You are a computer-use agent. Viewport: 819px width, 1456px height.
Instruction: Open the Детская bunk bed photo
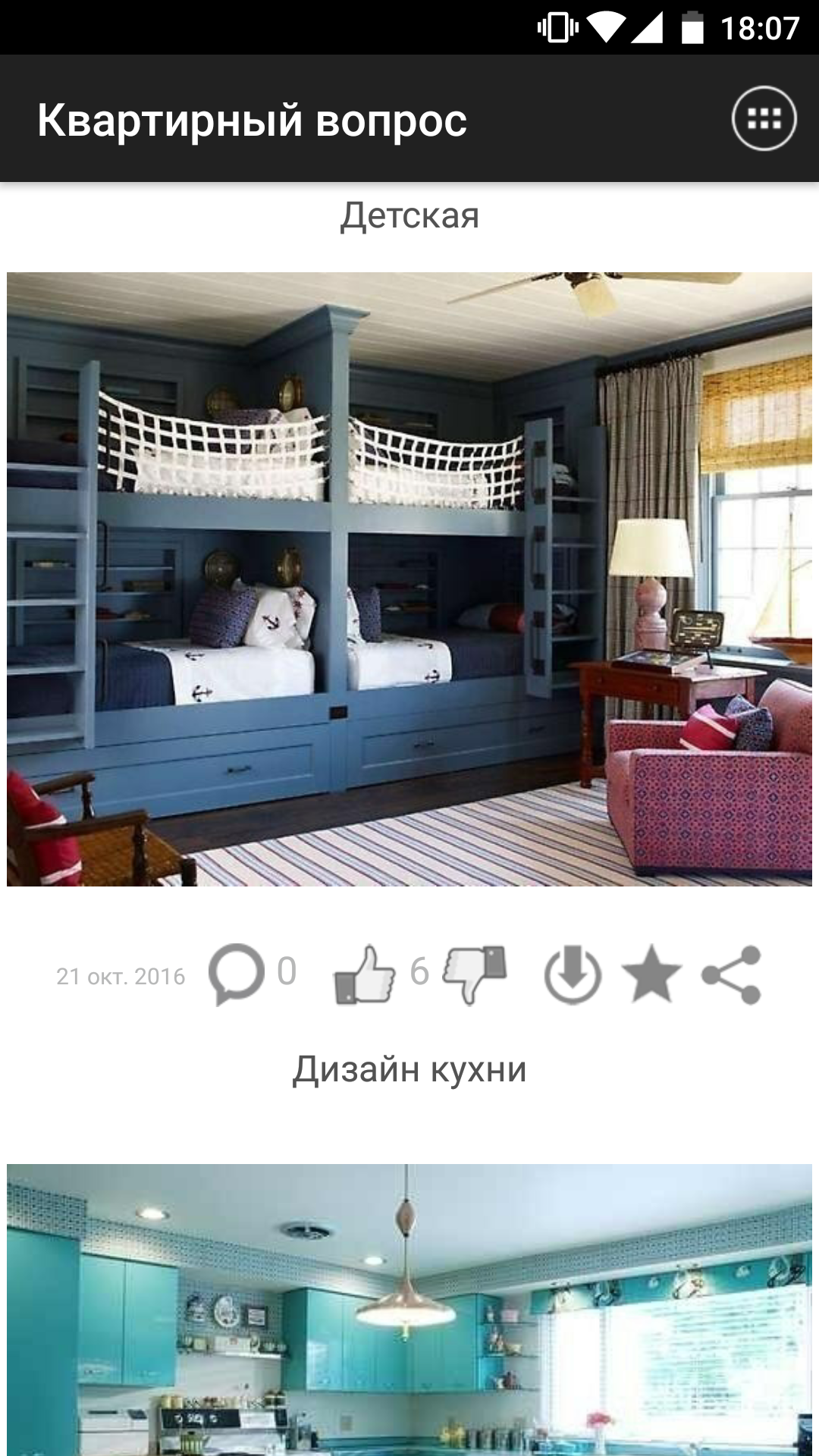click(409, 579)
